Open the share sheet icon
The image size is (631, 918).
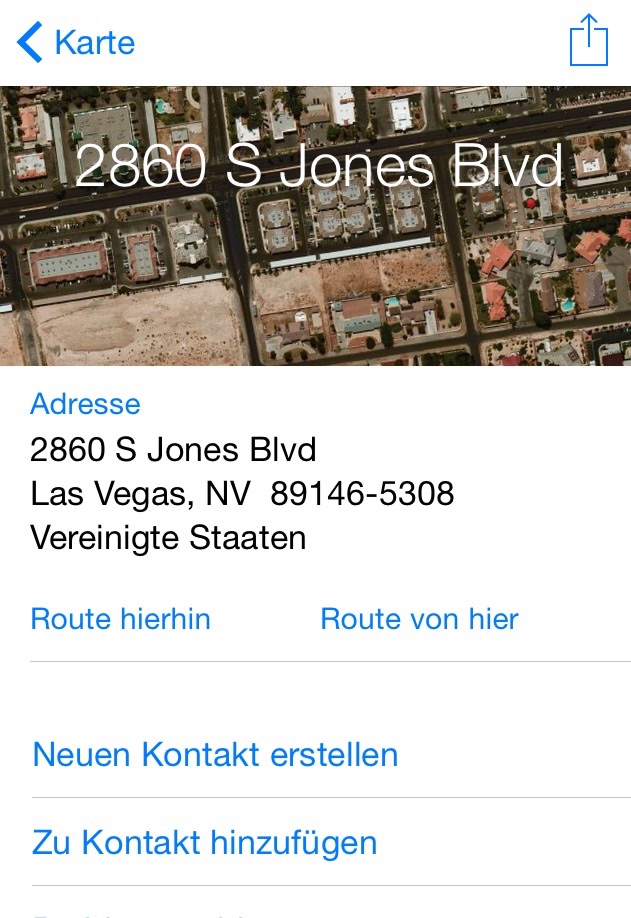[588, 41]
